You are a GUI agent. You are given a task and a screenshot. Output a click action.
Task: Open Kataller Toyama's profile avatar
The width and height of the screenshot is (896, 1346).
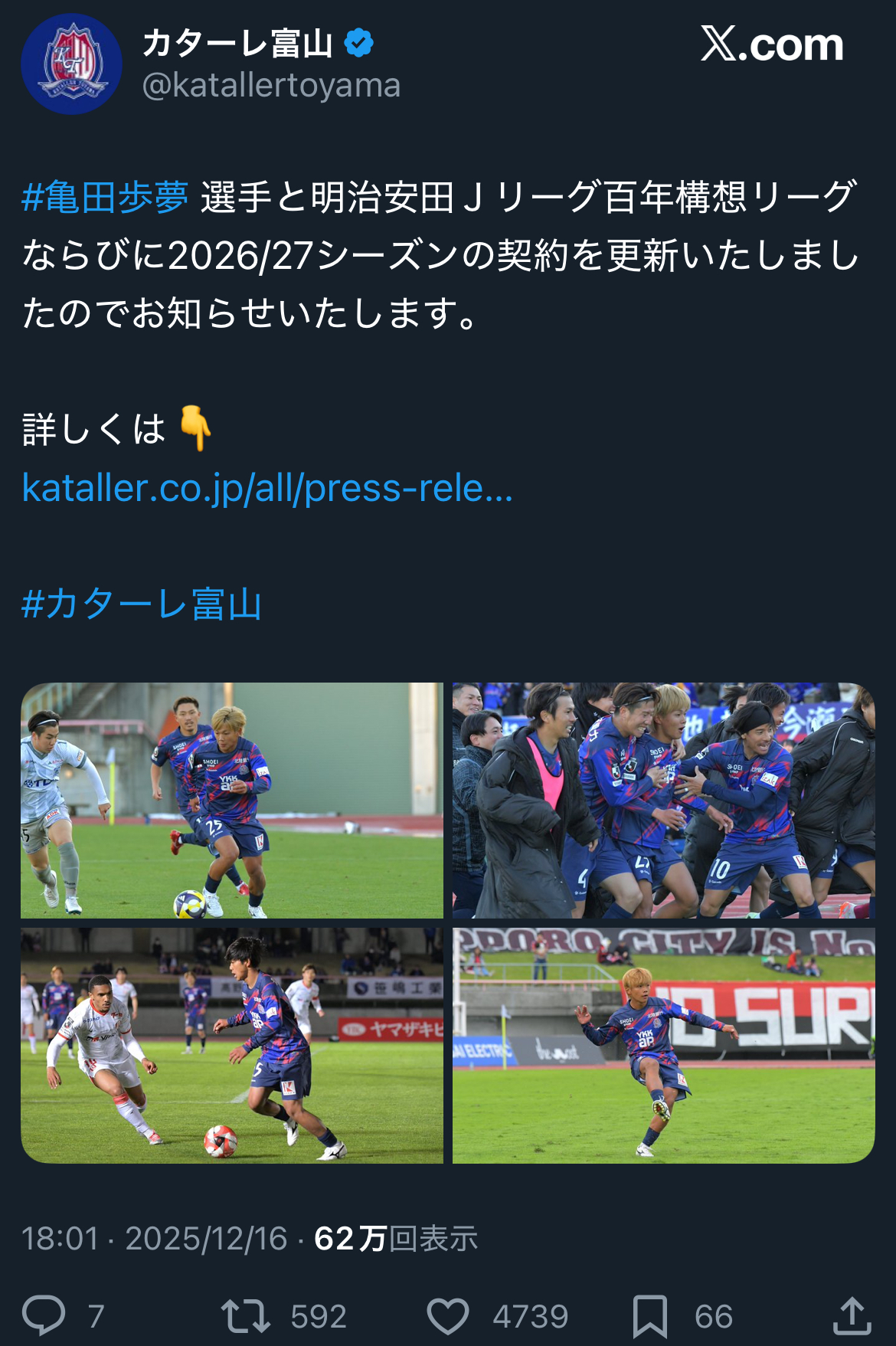(x=71, y=64)
